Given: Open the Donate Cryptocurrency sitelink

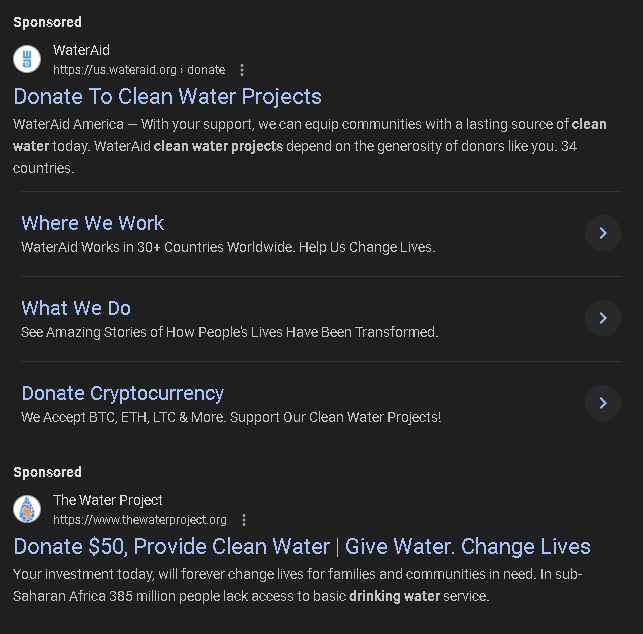Looking at the screenshot, I should (122, 393).
